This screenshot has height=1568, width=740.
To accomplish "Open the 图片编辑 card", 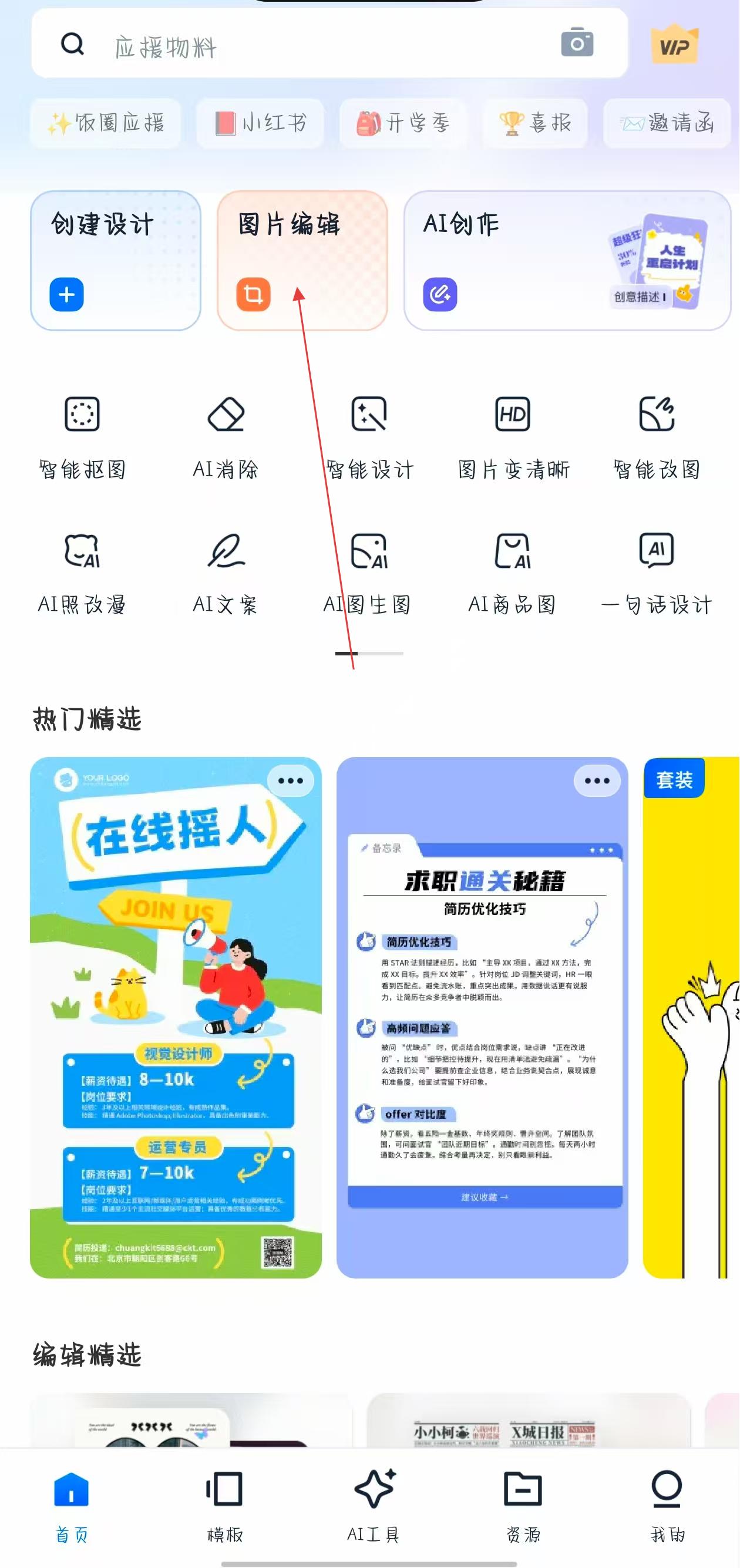I will tap(302, 261).
